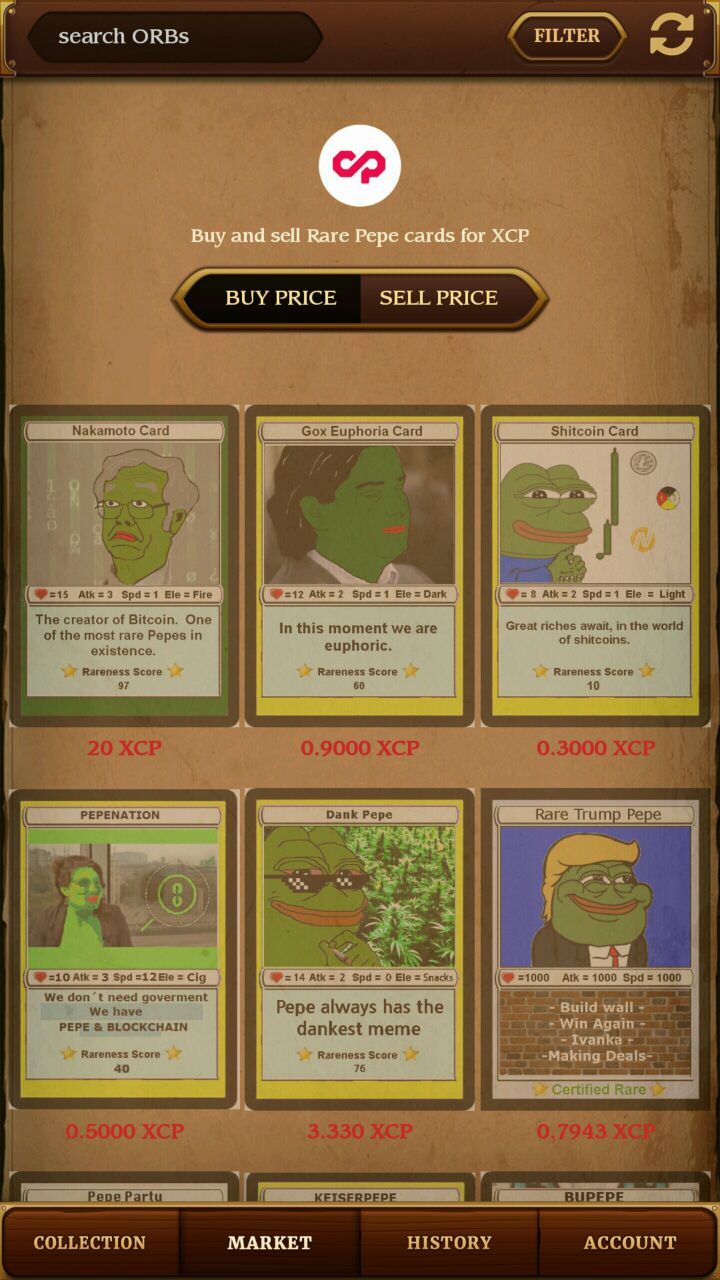View the Shitcoin Card details
Screen dimensions: 720x1280
point(596,566)
